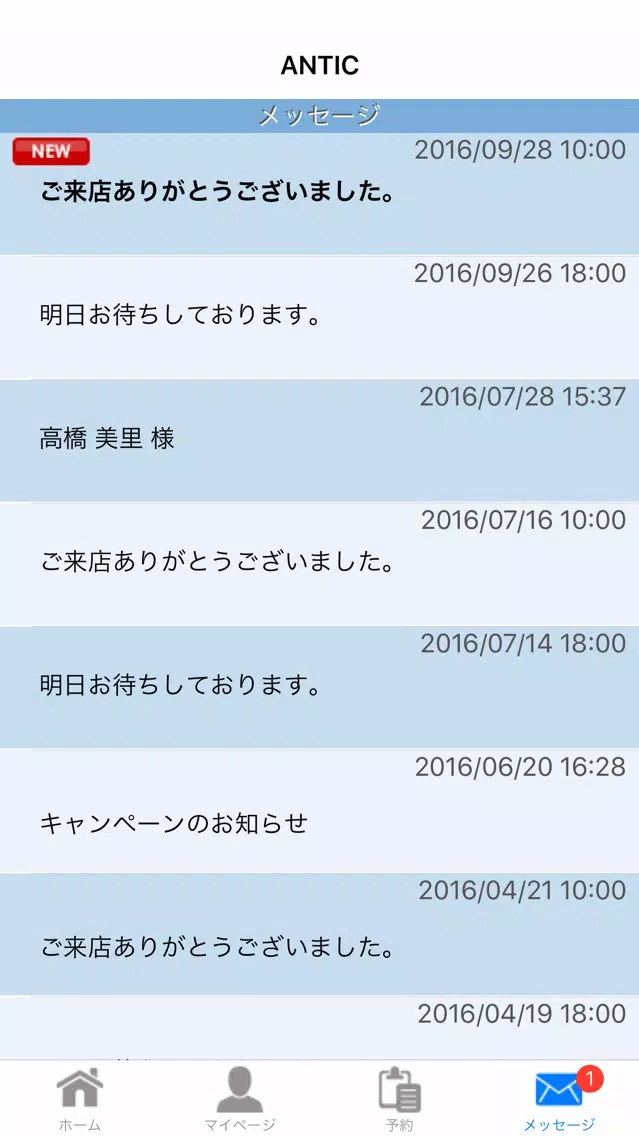Image resolution: width=639 pixels, height=1136 pixels.
Task: Open the message to 高橋 美里 様
Action: 320,440
